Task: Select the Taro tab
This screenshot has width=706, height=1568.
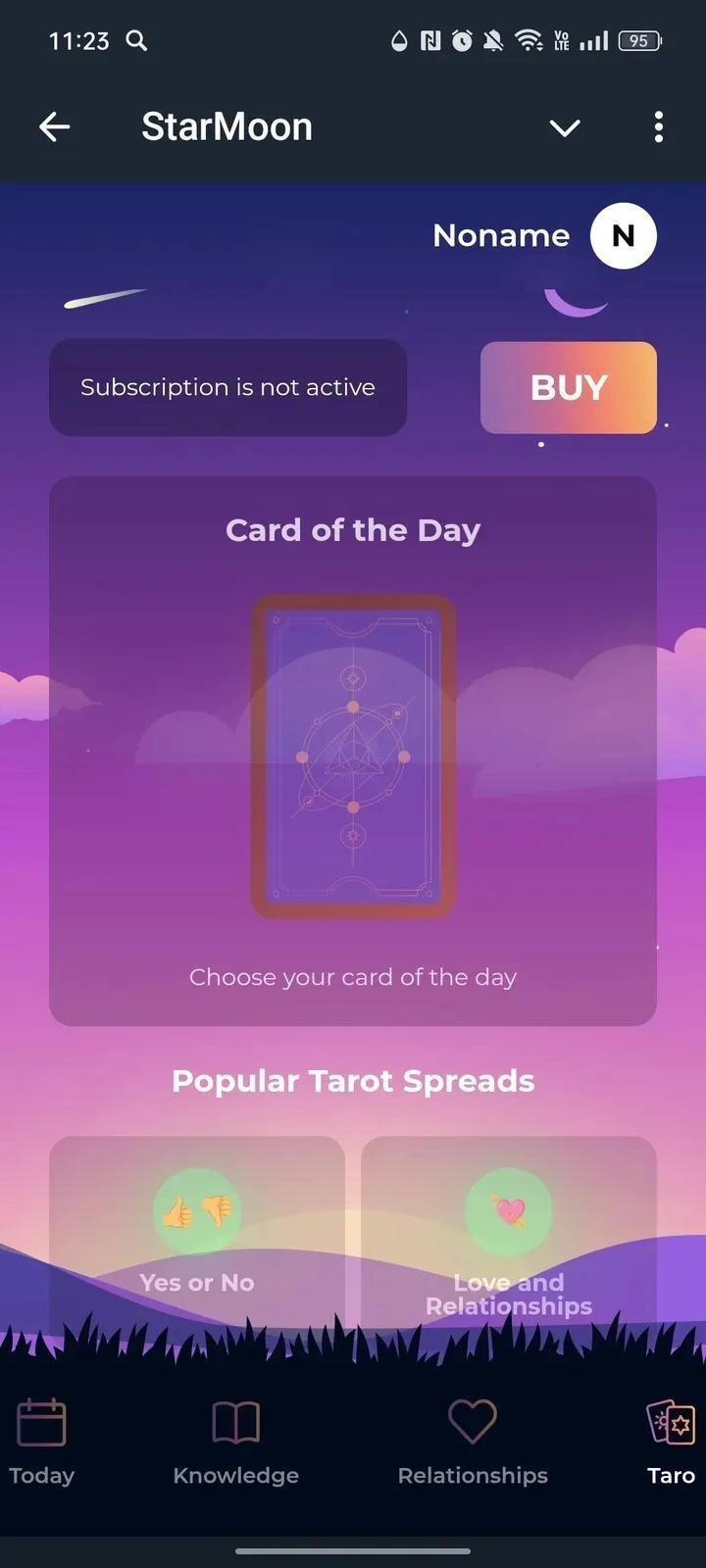Action: (x=671, y=1442)
